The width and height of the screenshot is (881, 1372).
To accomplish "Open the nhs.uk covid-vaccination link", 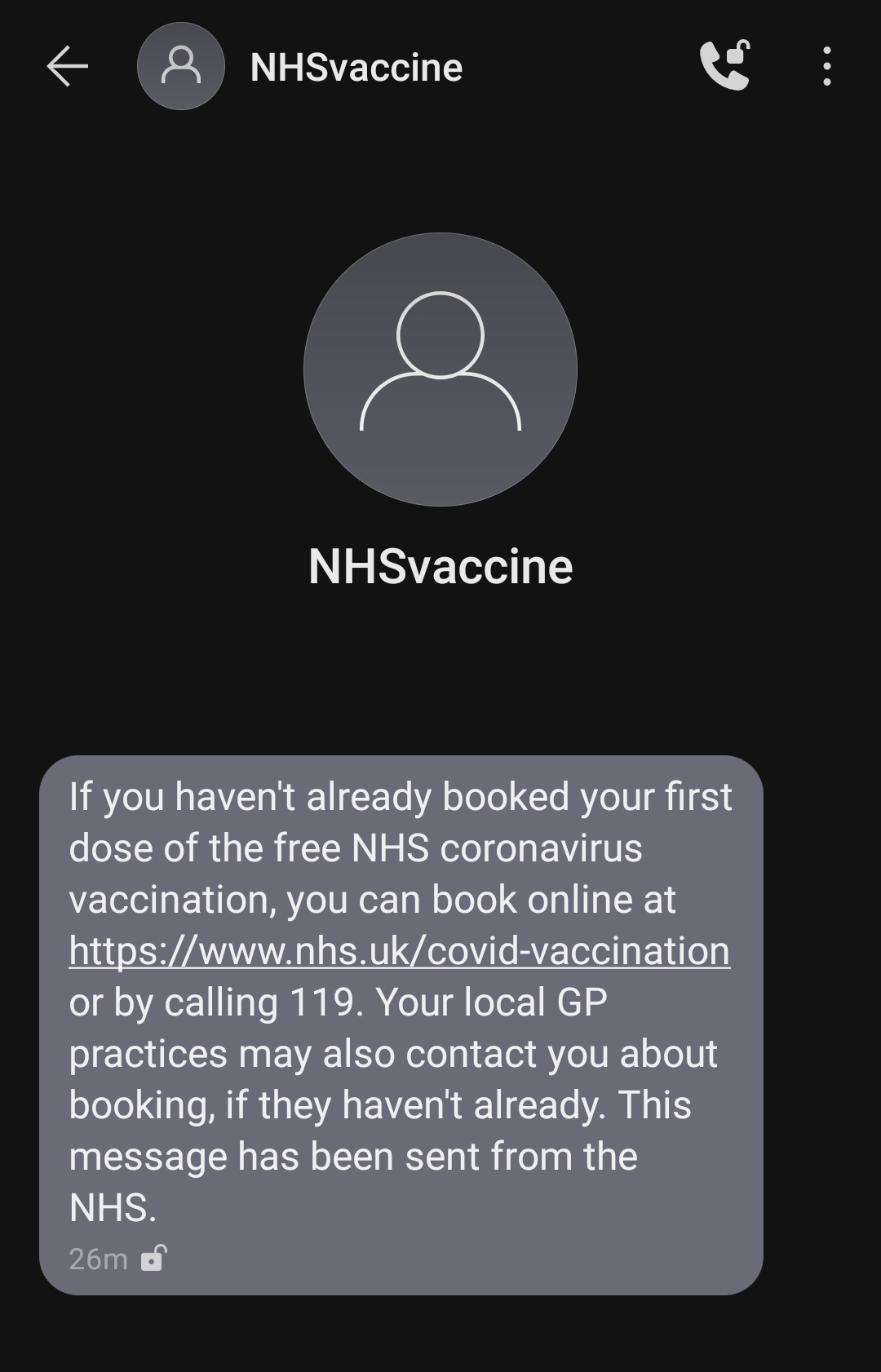I will click(399, 951).
